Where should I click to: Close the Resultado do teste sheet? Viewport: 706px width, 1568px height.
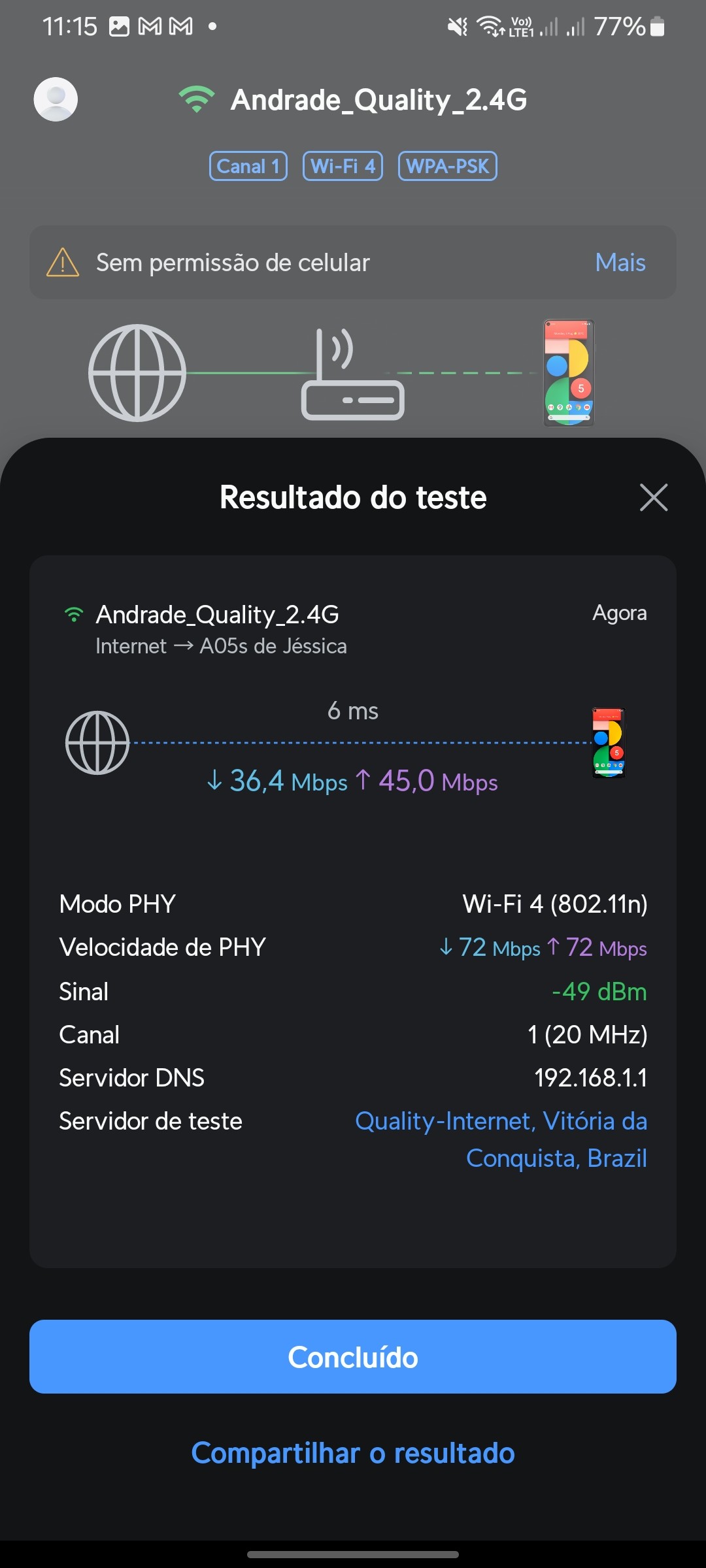[653, 498]
